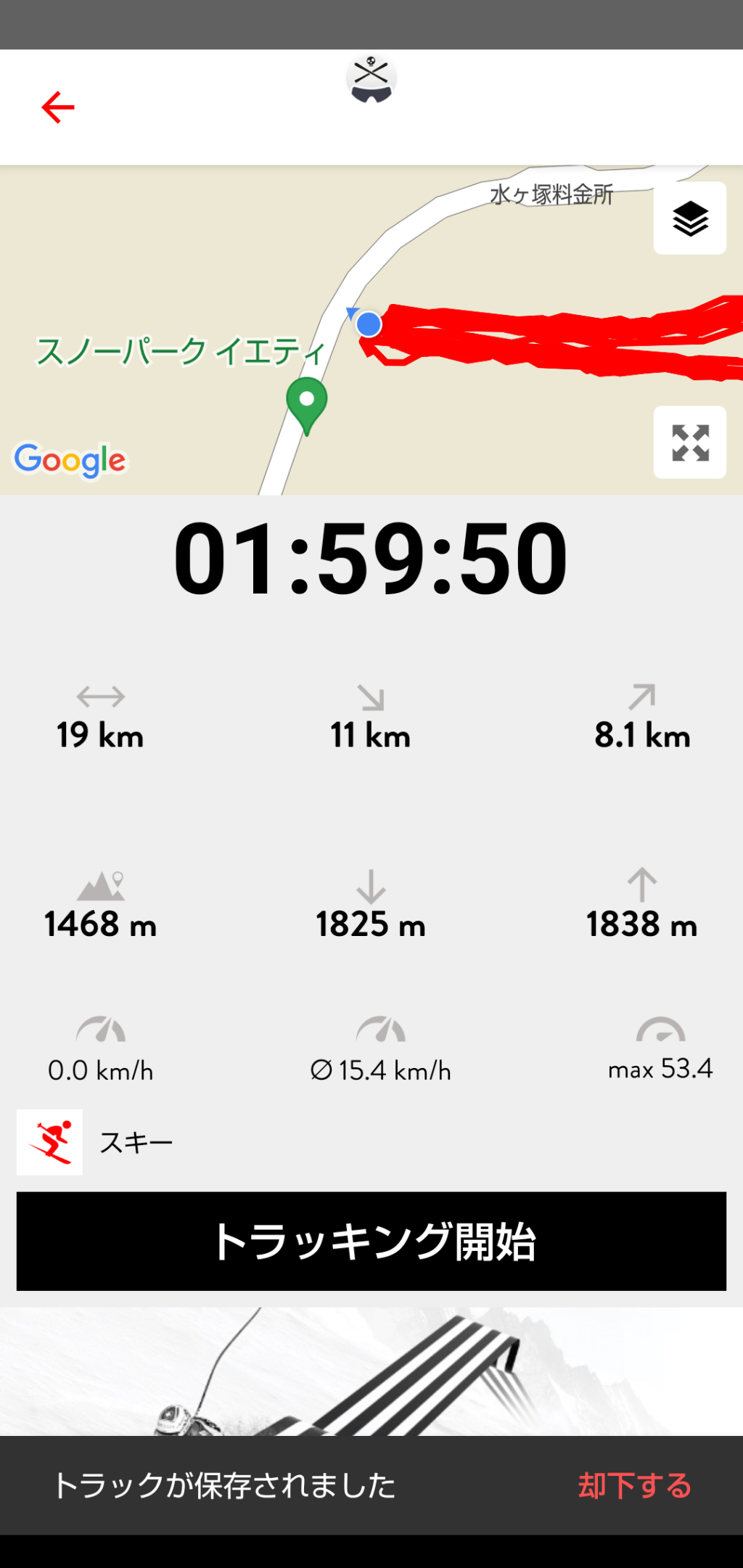Open the map layers selector

click(x=689, y=218)
